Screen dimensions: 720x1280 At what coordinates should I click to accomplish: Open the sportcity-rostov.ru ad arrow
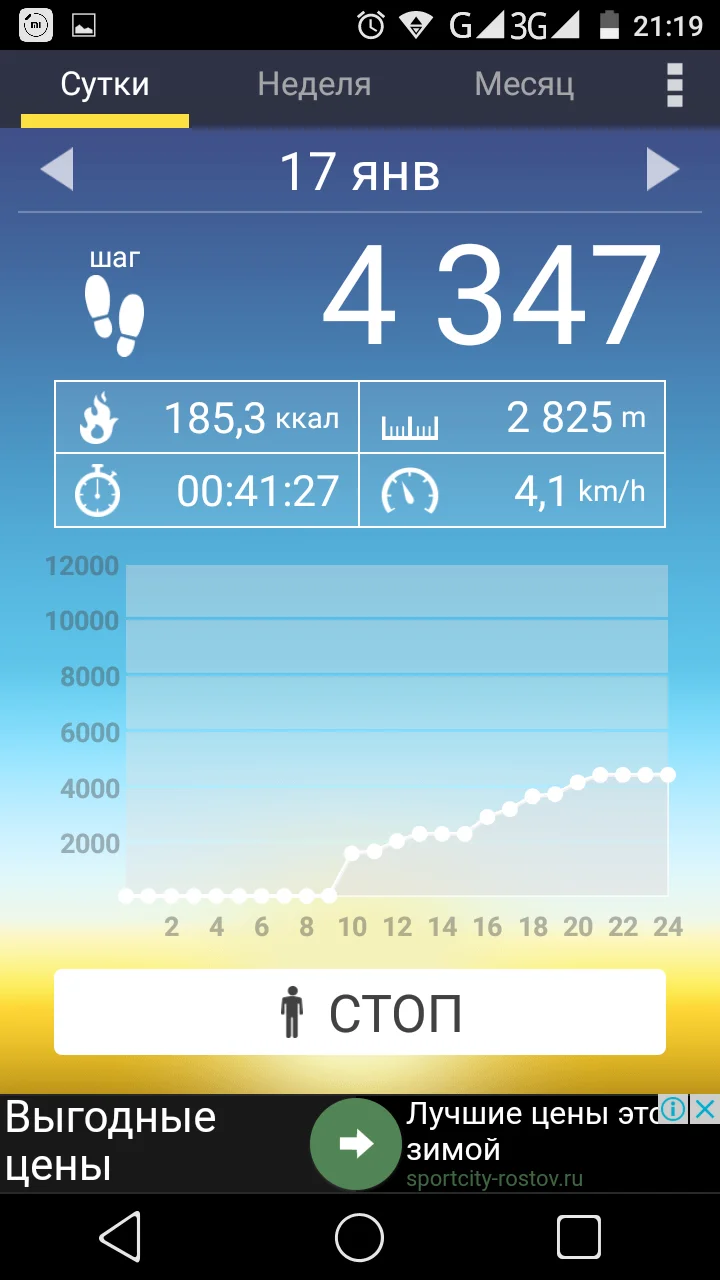click(x=355, y=1144)
